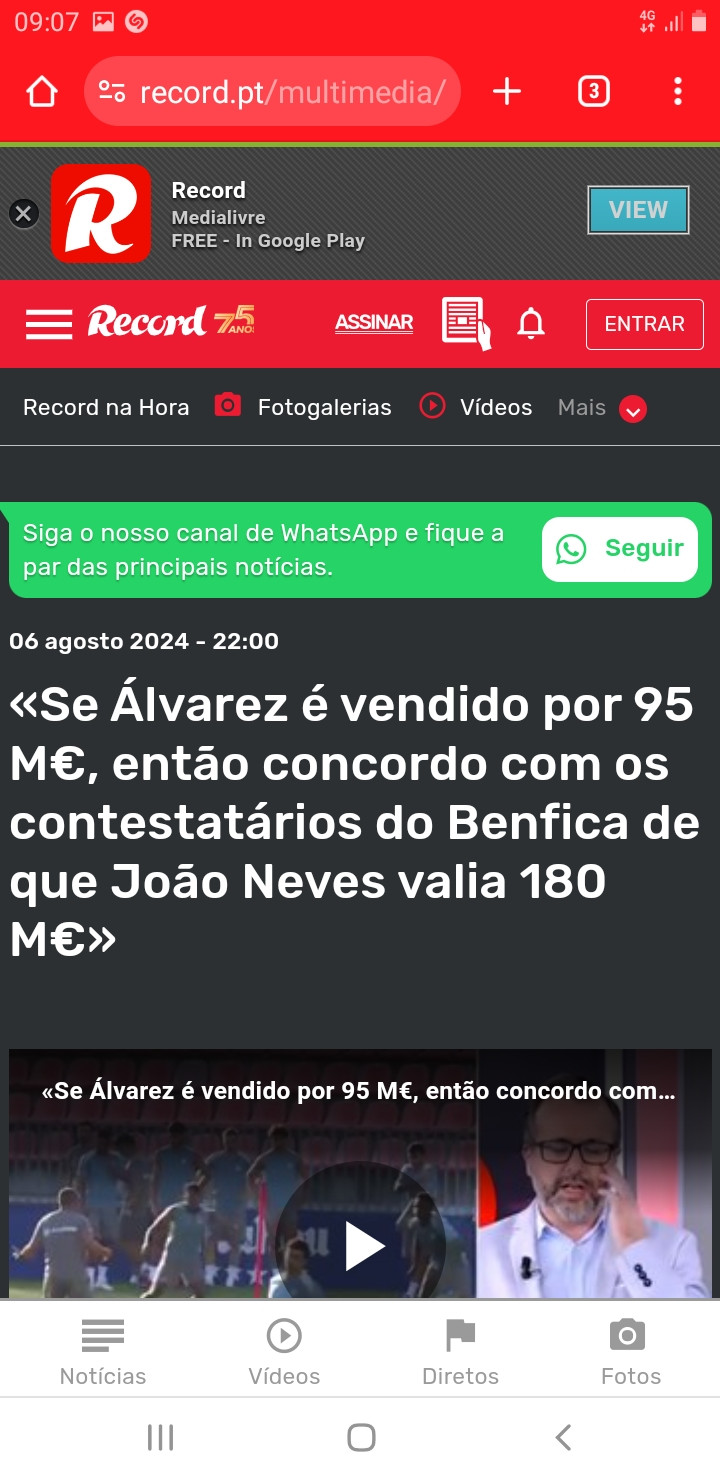Tap VIEW to get the Record app
The image size is (720, 1480).
[x=638, y=210]
